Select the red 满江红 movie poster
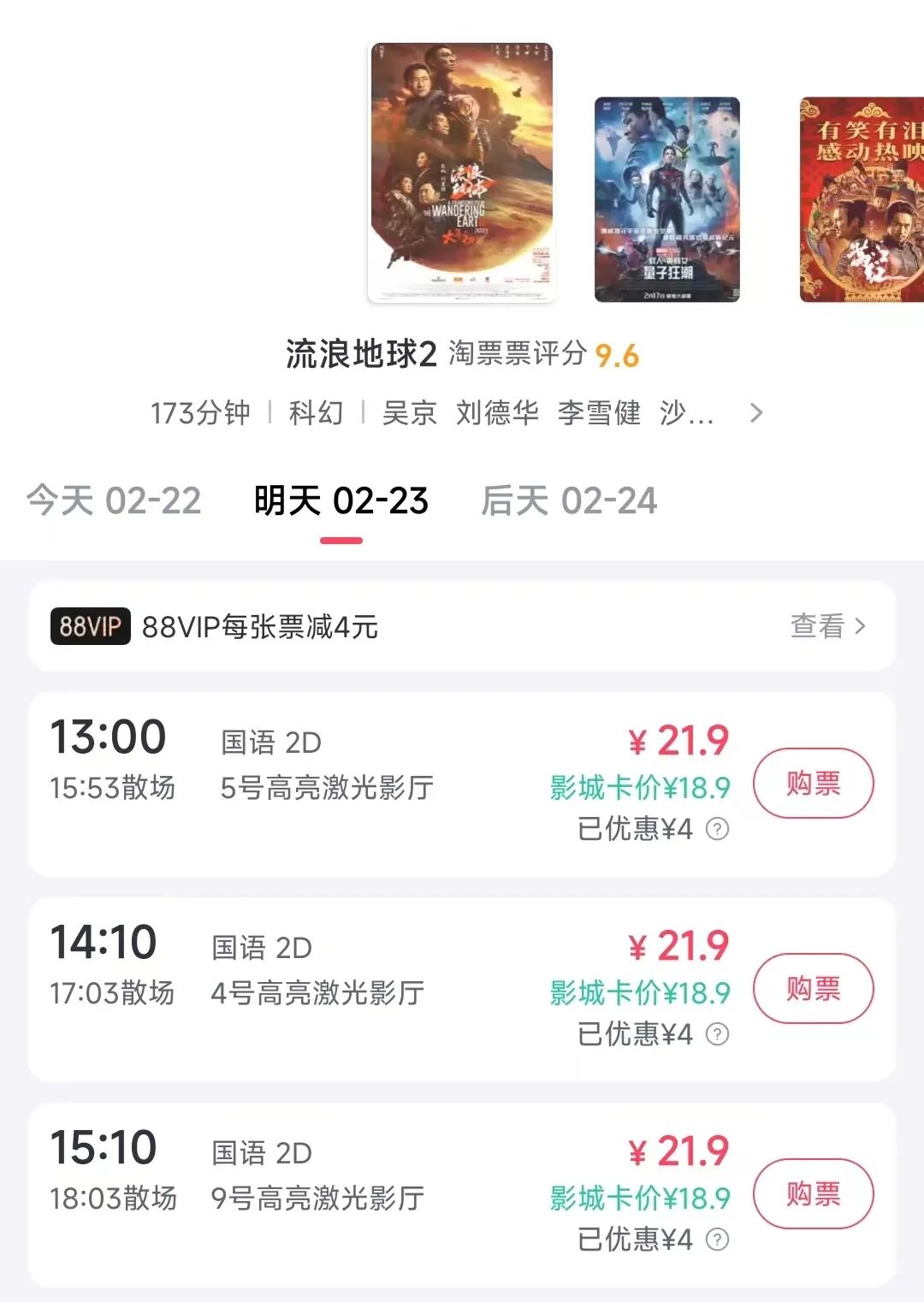The image size is (924, 1302). click(862, 199)
